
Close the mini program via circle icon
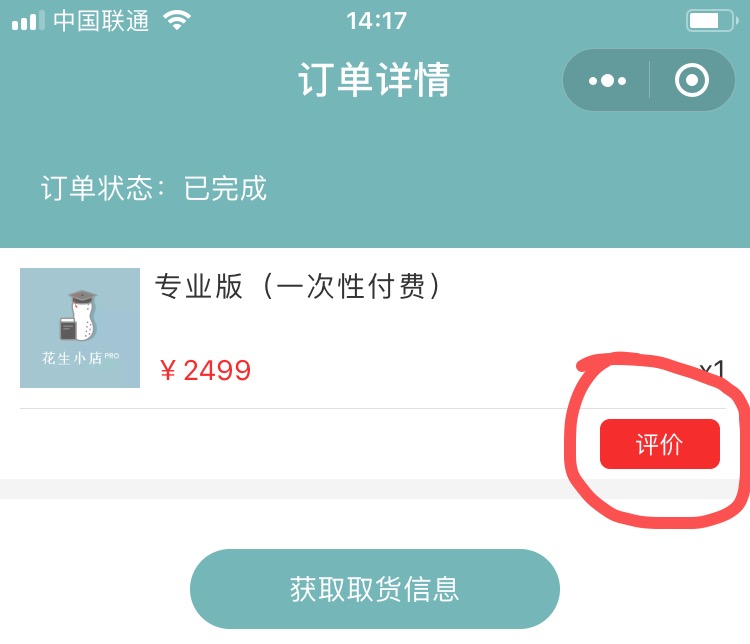pos(692,80)
